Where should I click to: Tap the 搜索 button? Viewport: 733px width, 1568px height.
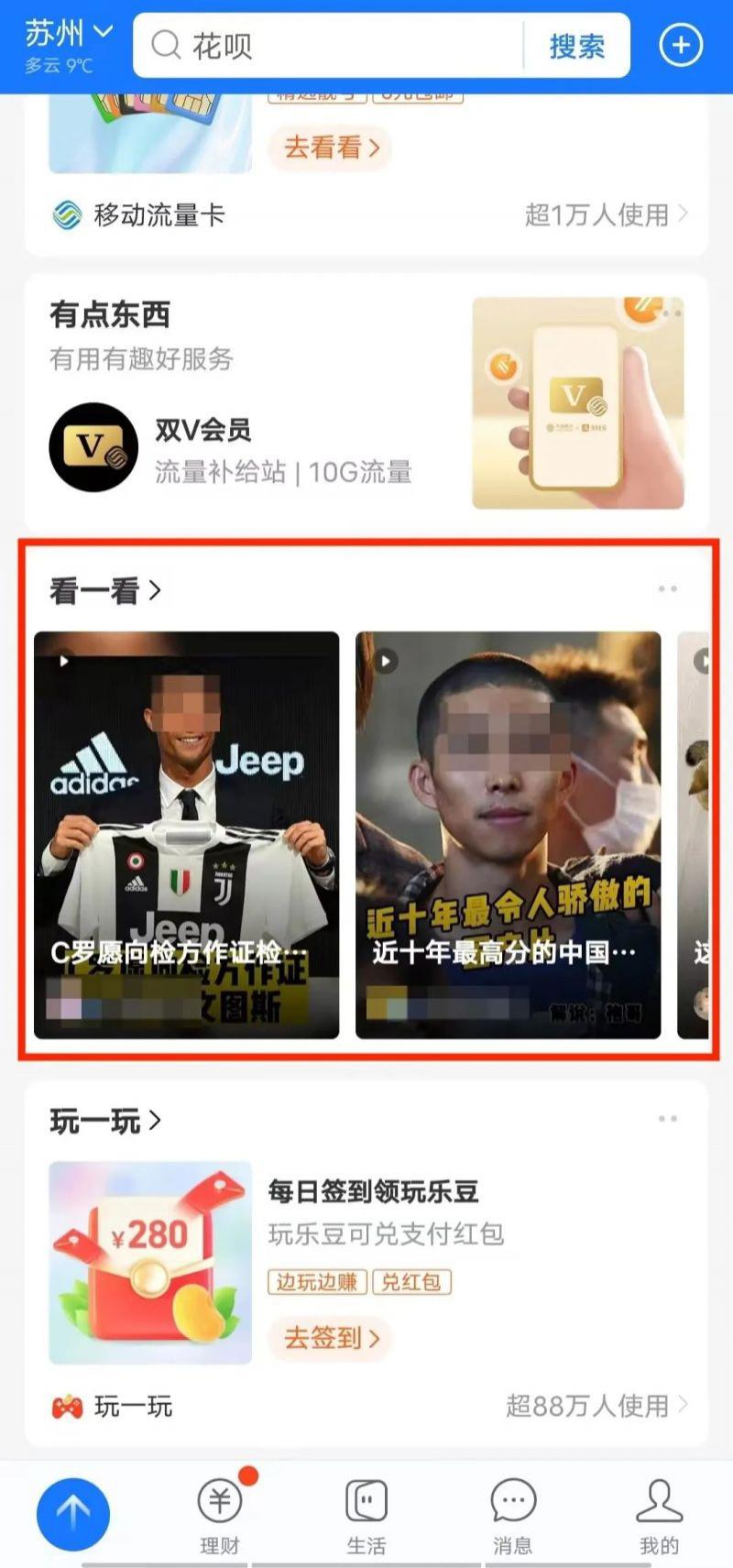pos(576,46)
